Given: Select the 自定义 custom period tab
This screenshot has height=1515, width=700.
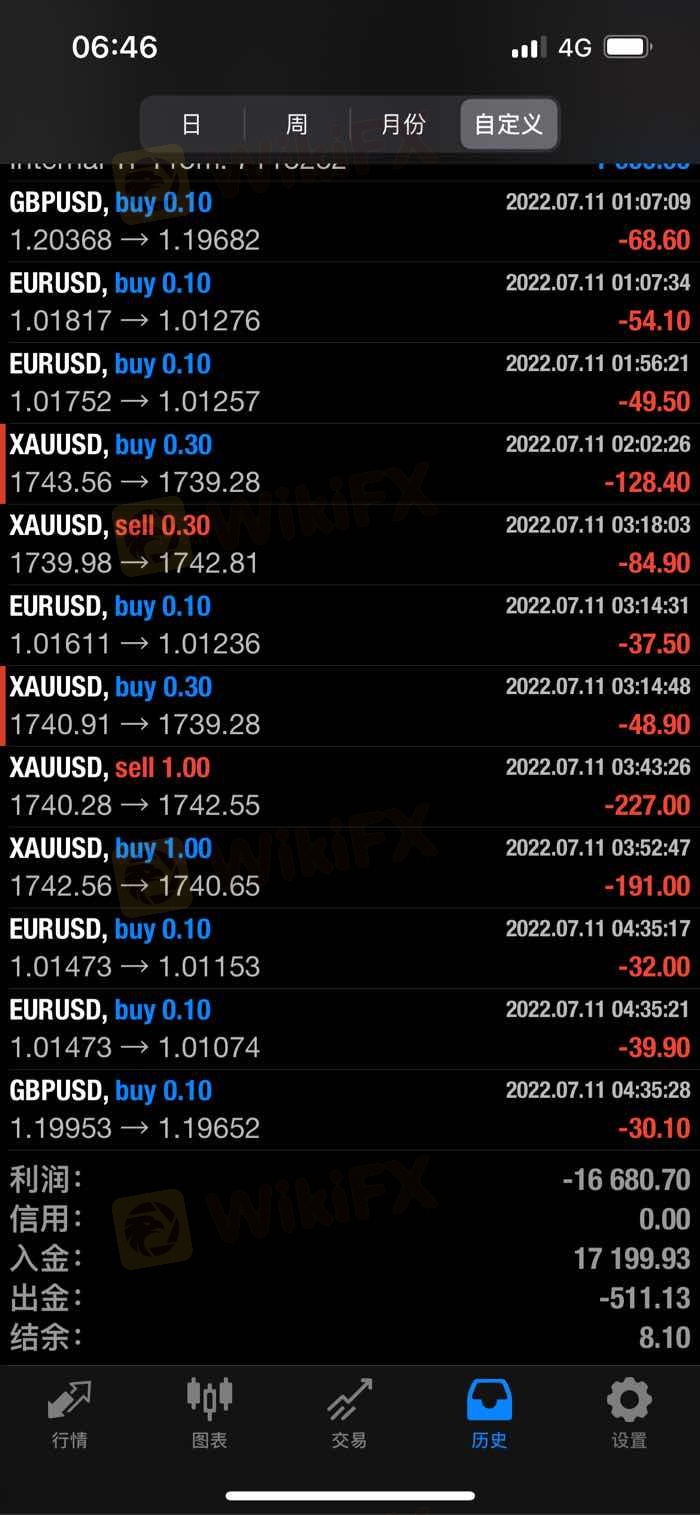Looking at the screenshot, I should click(508, 125).
